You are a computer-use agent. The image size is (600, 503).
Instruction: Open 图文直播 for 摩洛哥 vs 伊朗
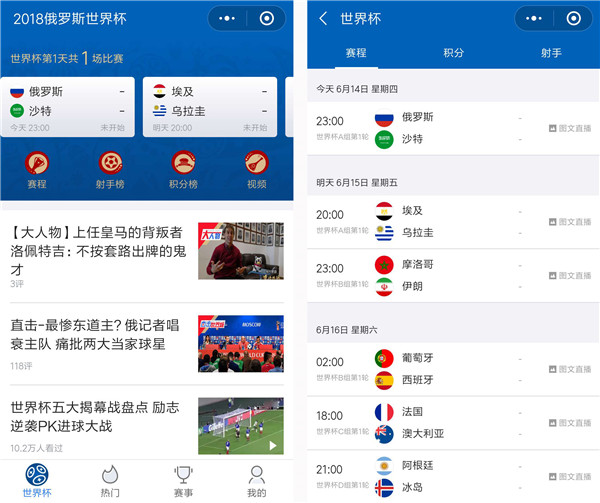[570, 275]
